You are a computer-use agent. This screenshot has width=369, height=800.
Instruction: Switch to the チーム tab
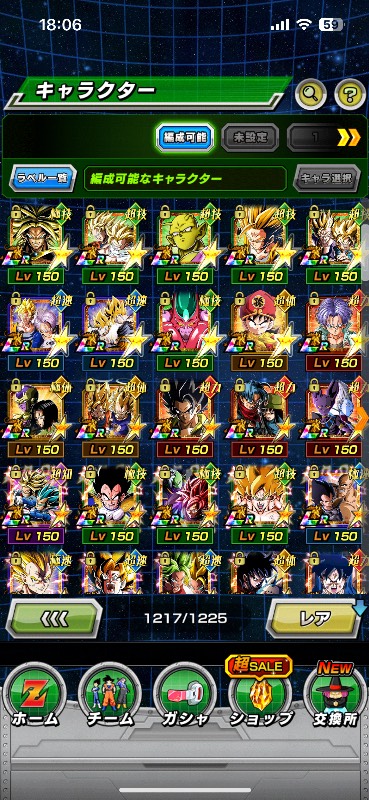click(x=110, y=696)
